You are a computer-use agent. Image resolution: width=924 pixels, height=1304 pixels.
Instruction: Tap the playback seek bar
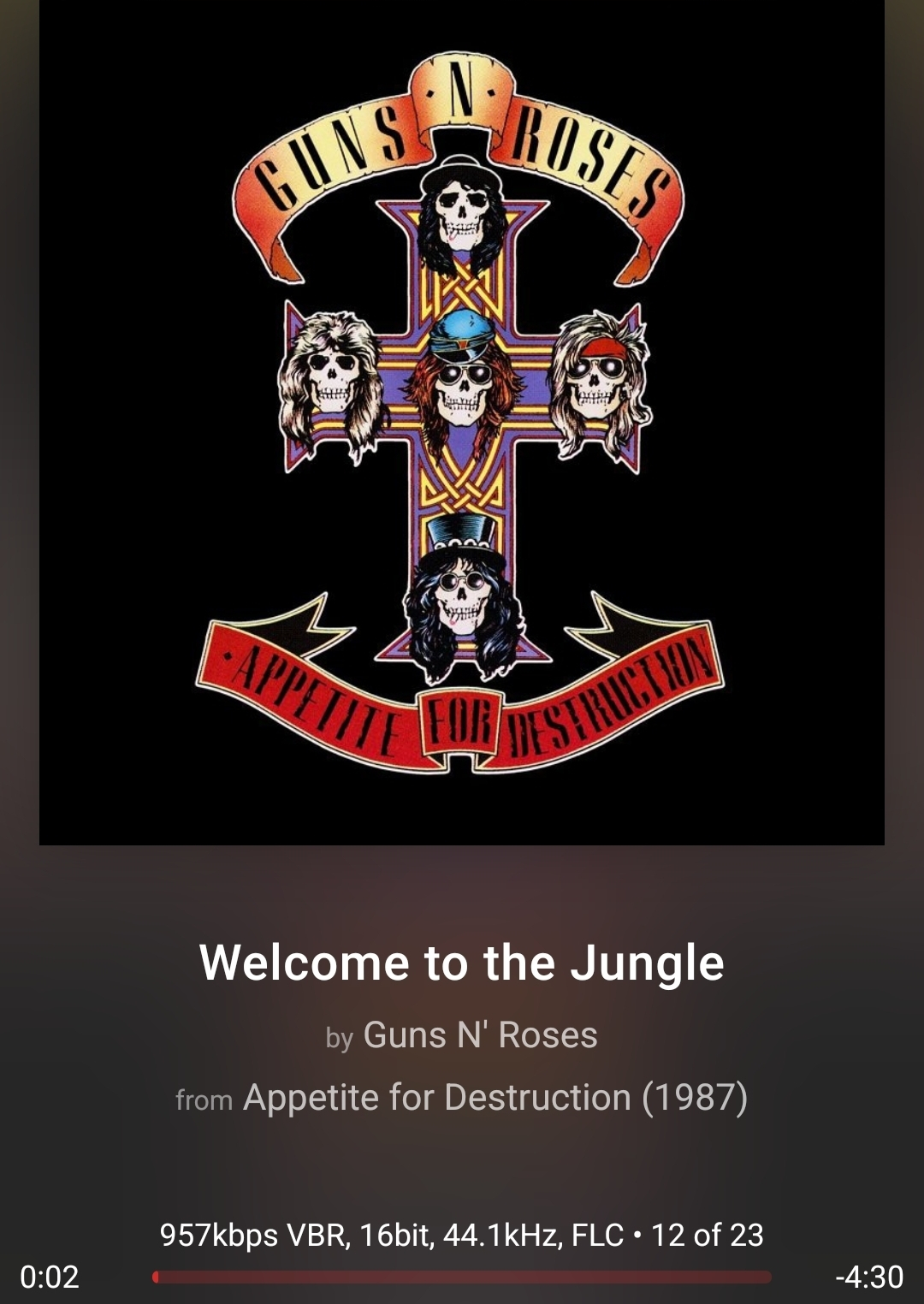pyautogui.click(x=462, y=1277)
